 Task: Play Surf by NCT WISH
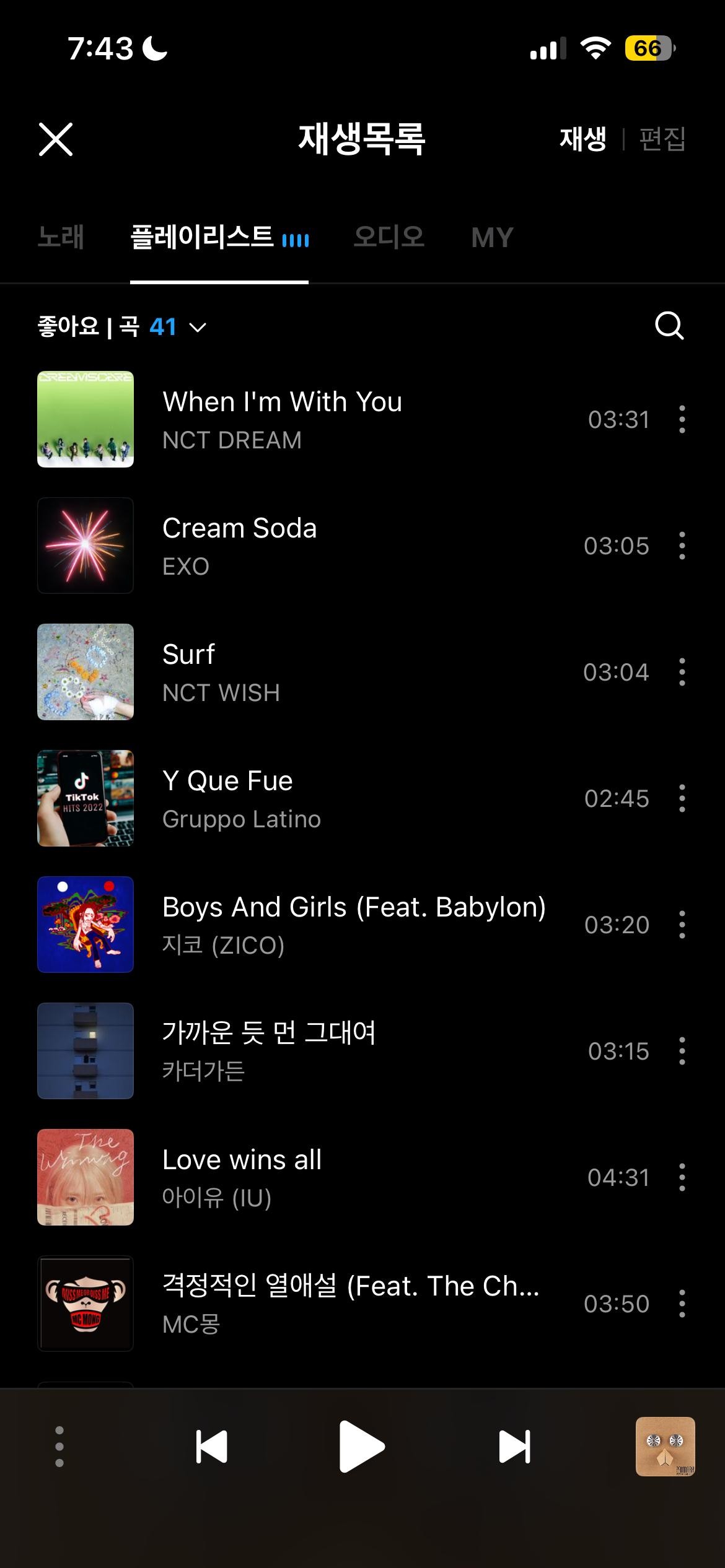(x=221, y=672)
